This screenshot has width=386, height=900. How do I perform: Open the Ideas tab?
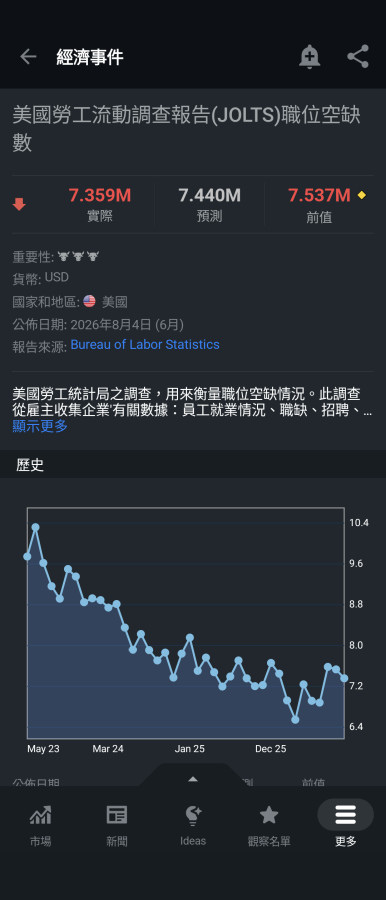coord(193,825)
